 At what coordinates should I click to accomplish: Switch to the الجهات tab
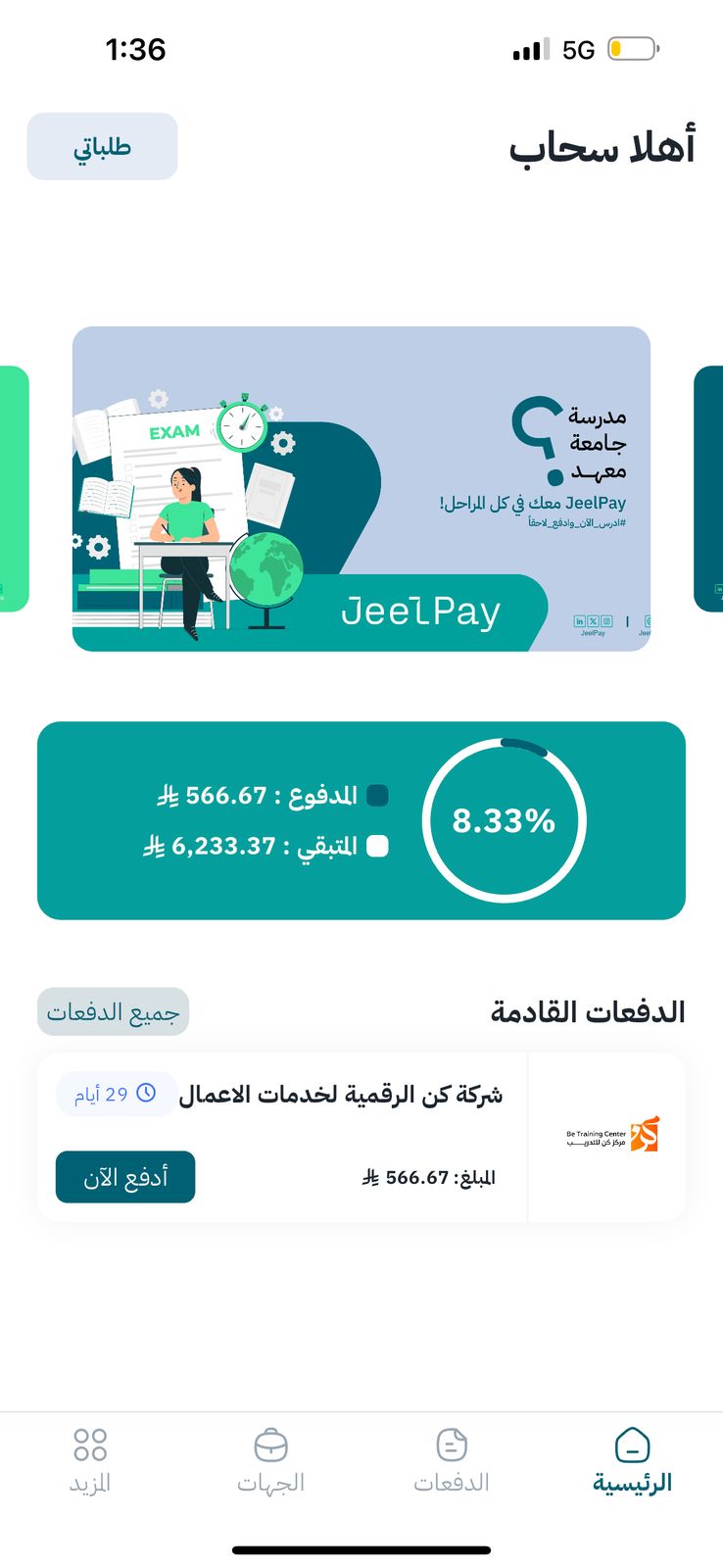coord(271,1460)
